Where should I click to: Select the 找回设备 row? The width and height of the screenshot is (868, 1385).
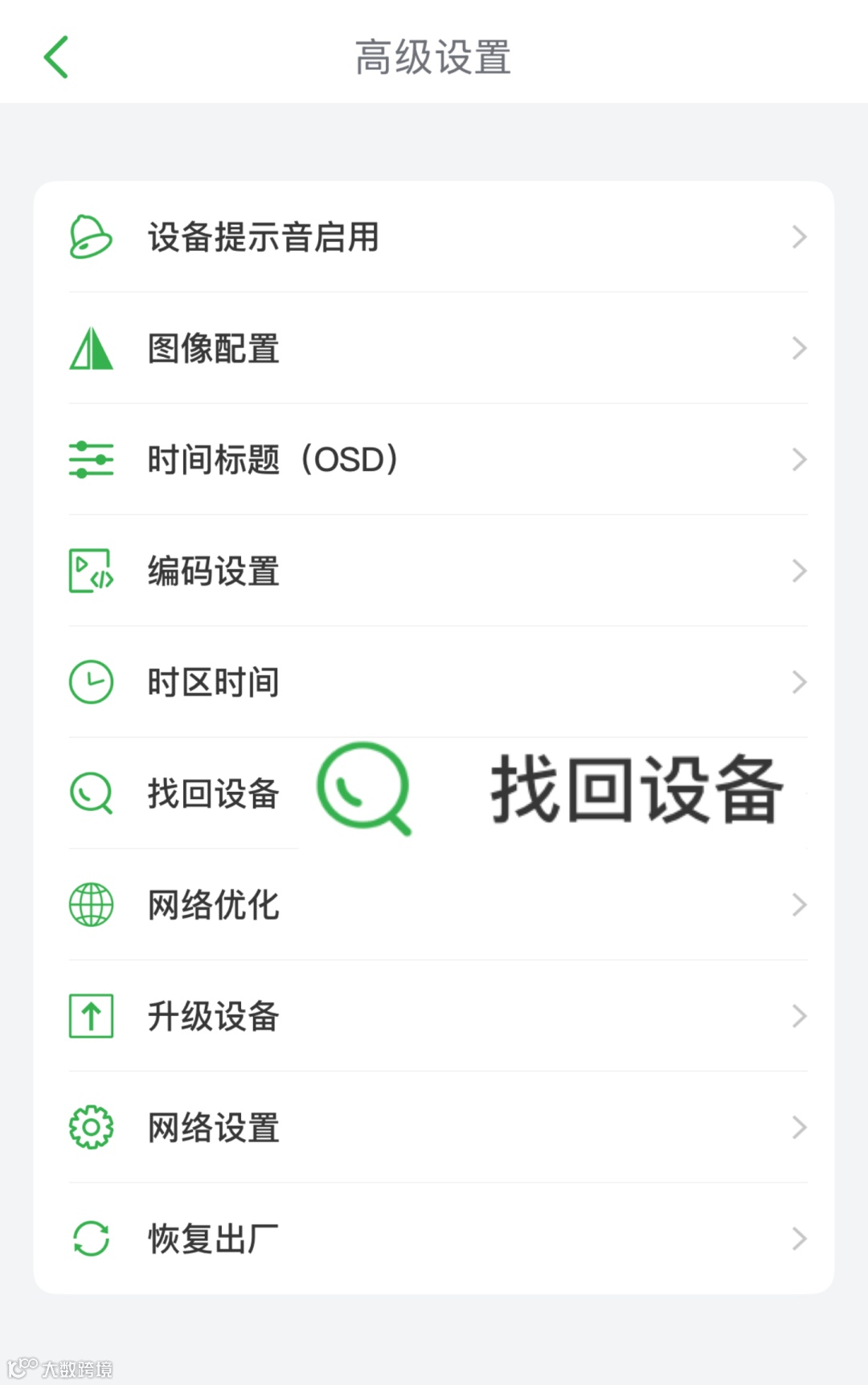pyautogui.click(x=213, y=793)
